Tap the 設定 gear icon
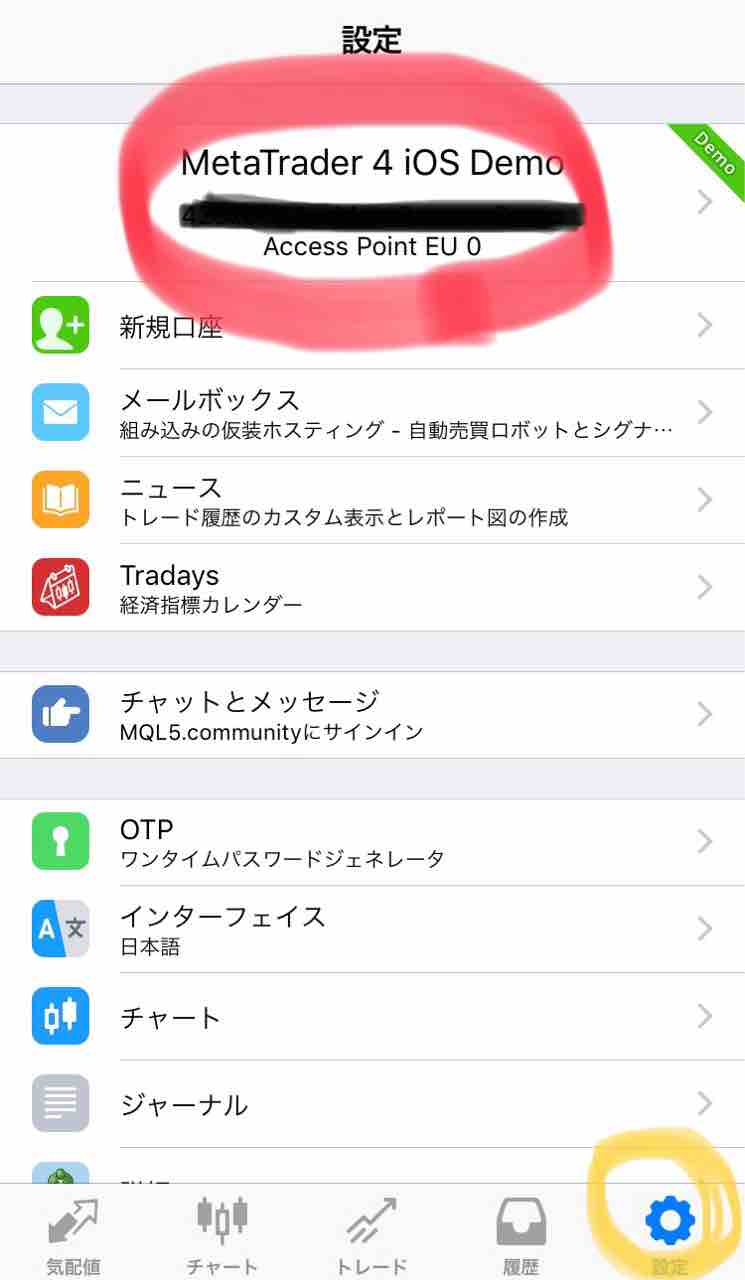Viewport: 745px width, 1280px height. point(670,1218)
